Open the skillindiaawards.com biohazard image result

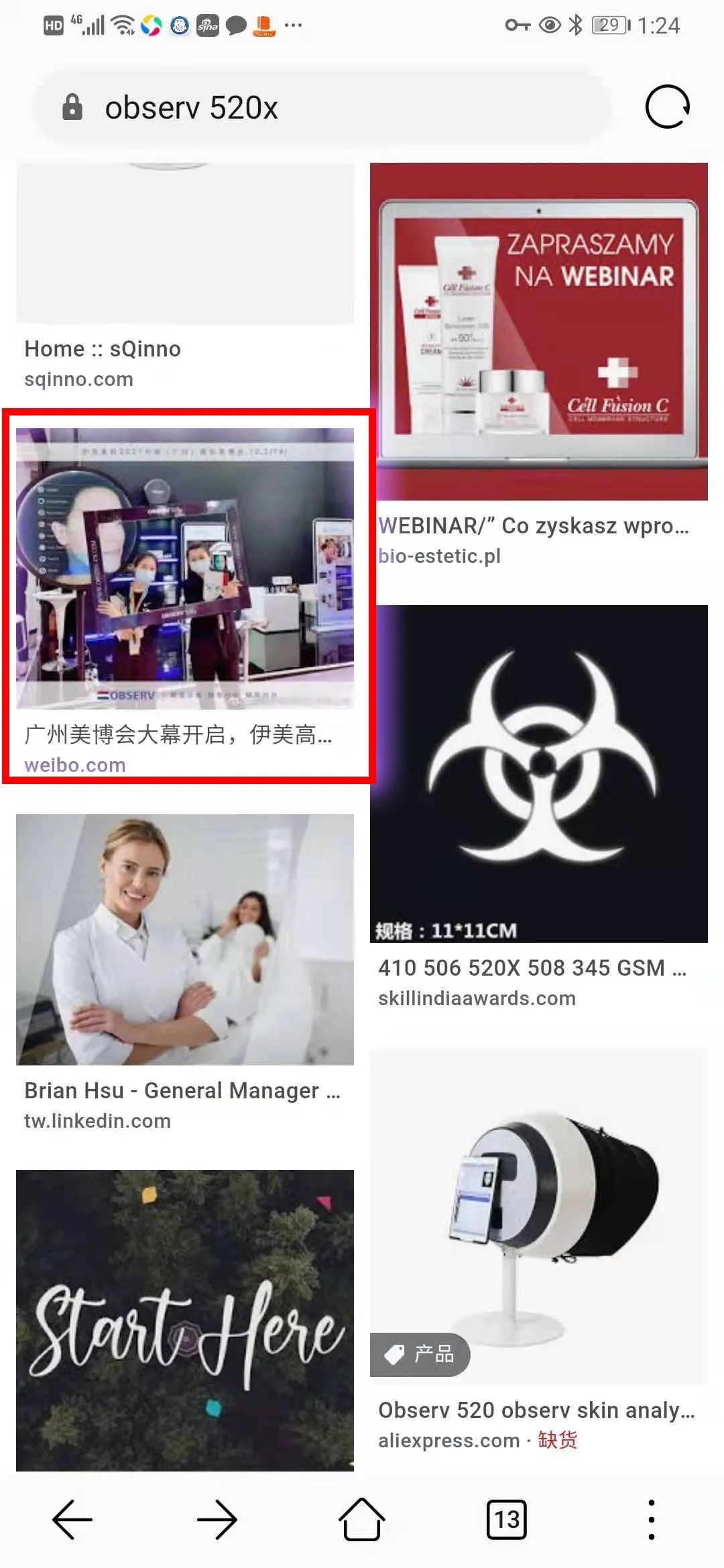[x=539, y=774]
